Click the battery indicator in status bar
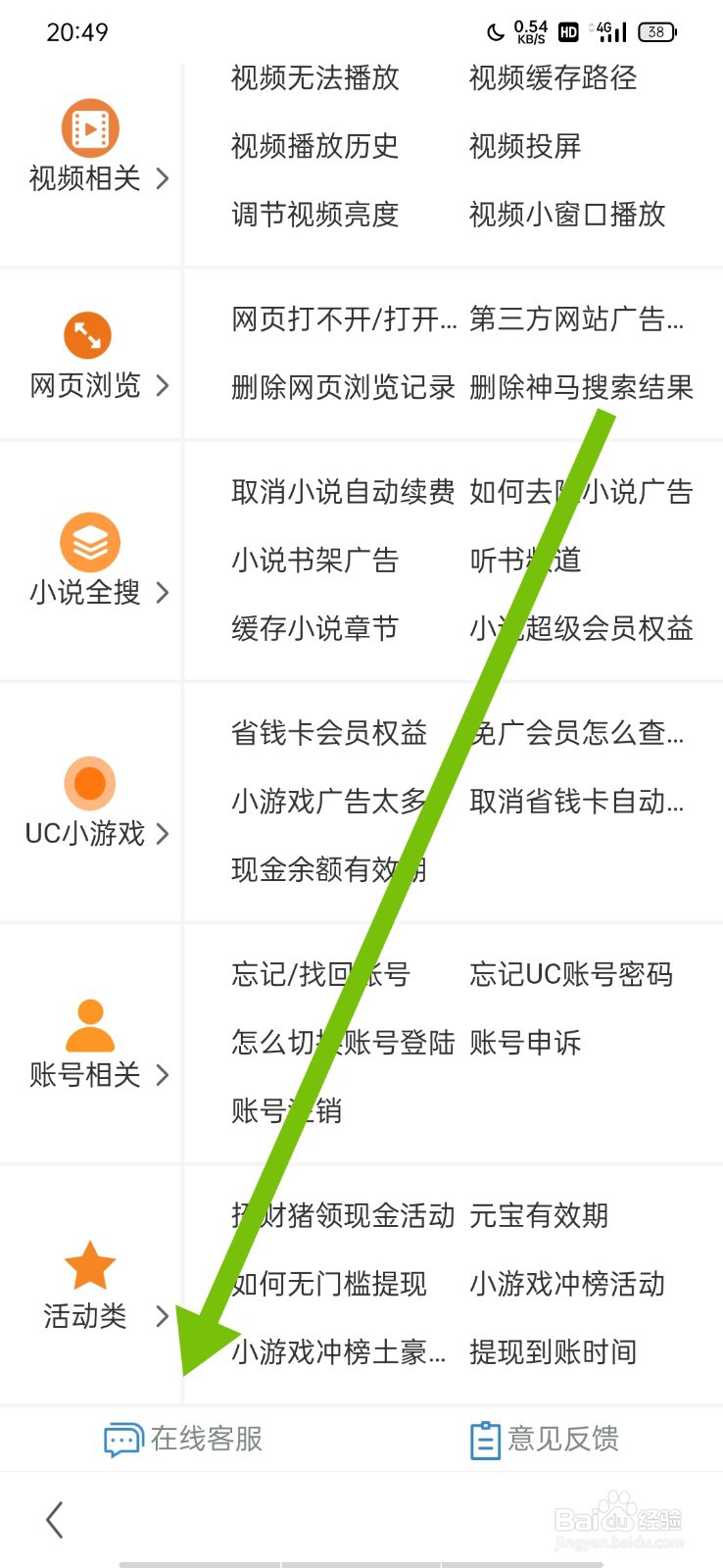The height and width of the screenshot is (1568, 723). [655, 31]
